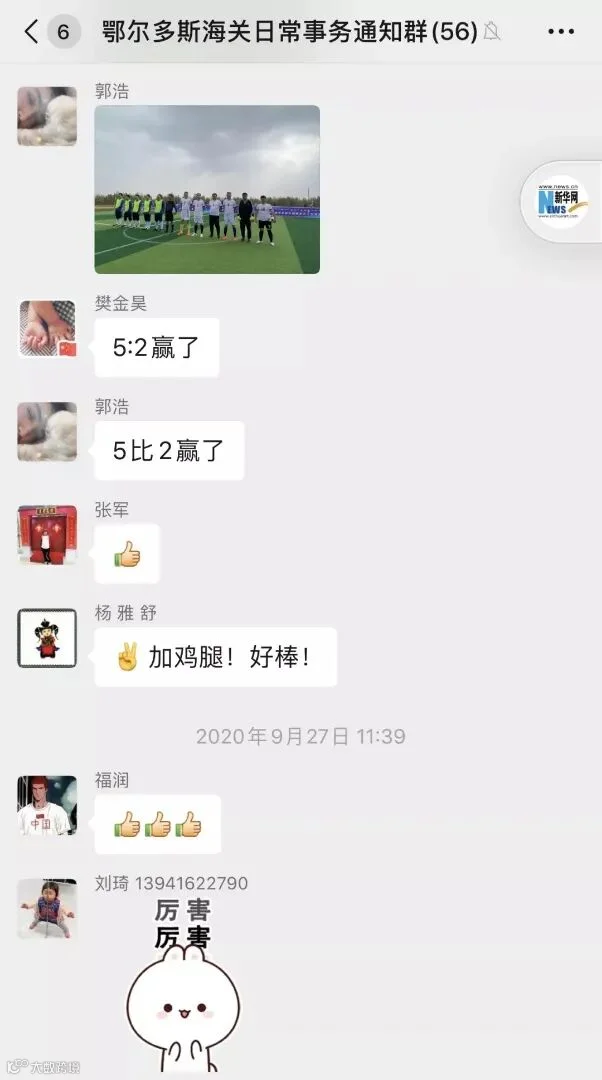Go back to the chat list
Image resolution: width=602 pixels, height=1080 pixels.
(x=32, y=32)
